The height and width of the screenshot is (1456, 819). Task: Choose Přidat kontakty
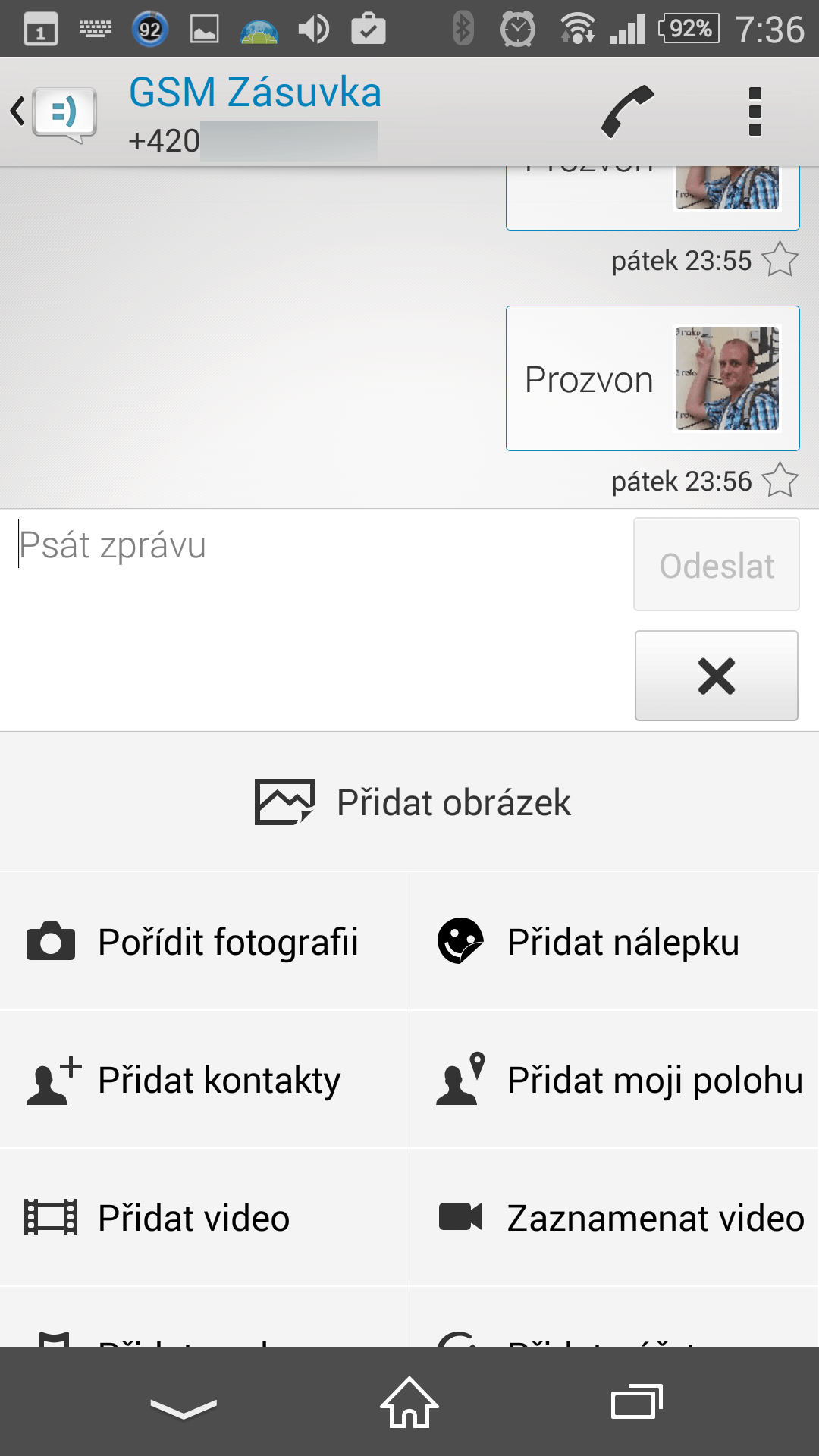204,1080
